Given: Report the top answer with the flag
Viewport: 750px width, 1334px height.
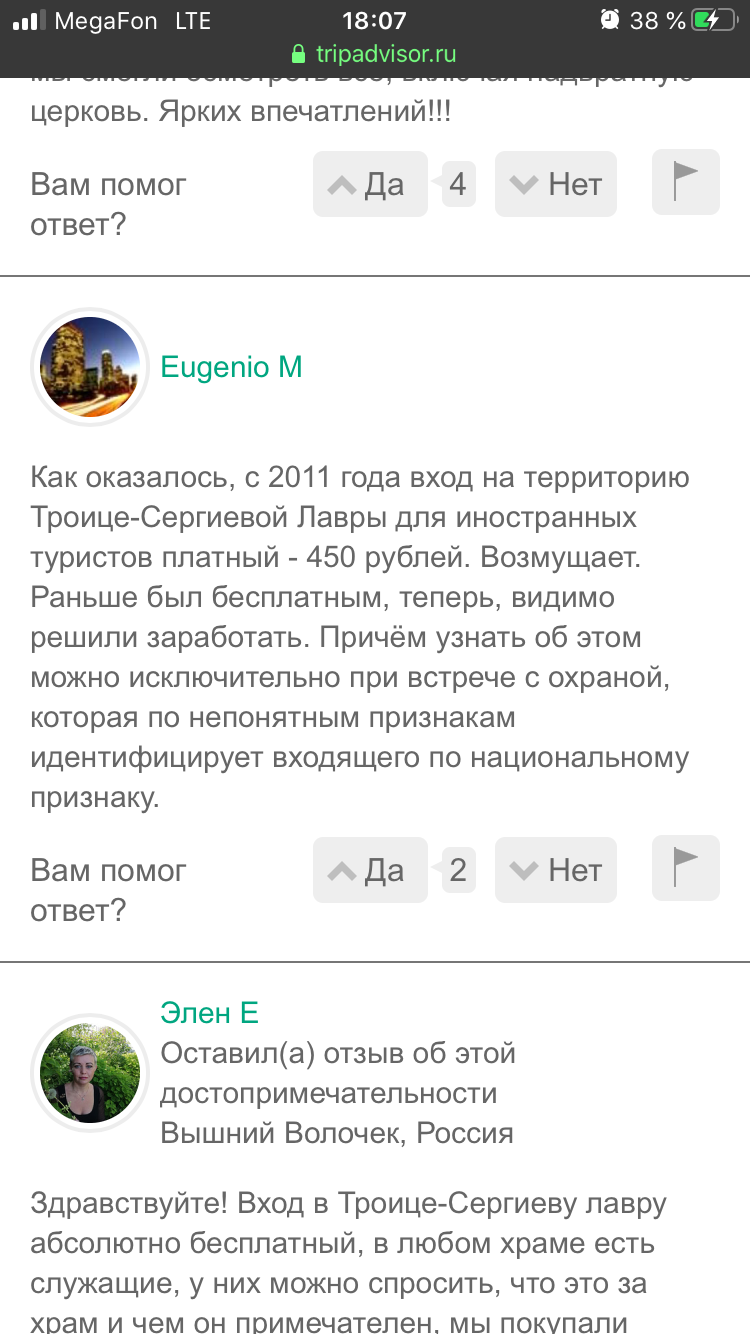Looking at the screenshot, I should tap(685, 182).
